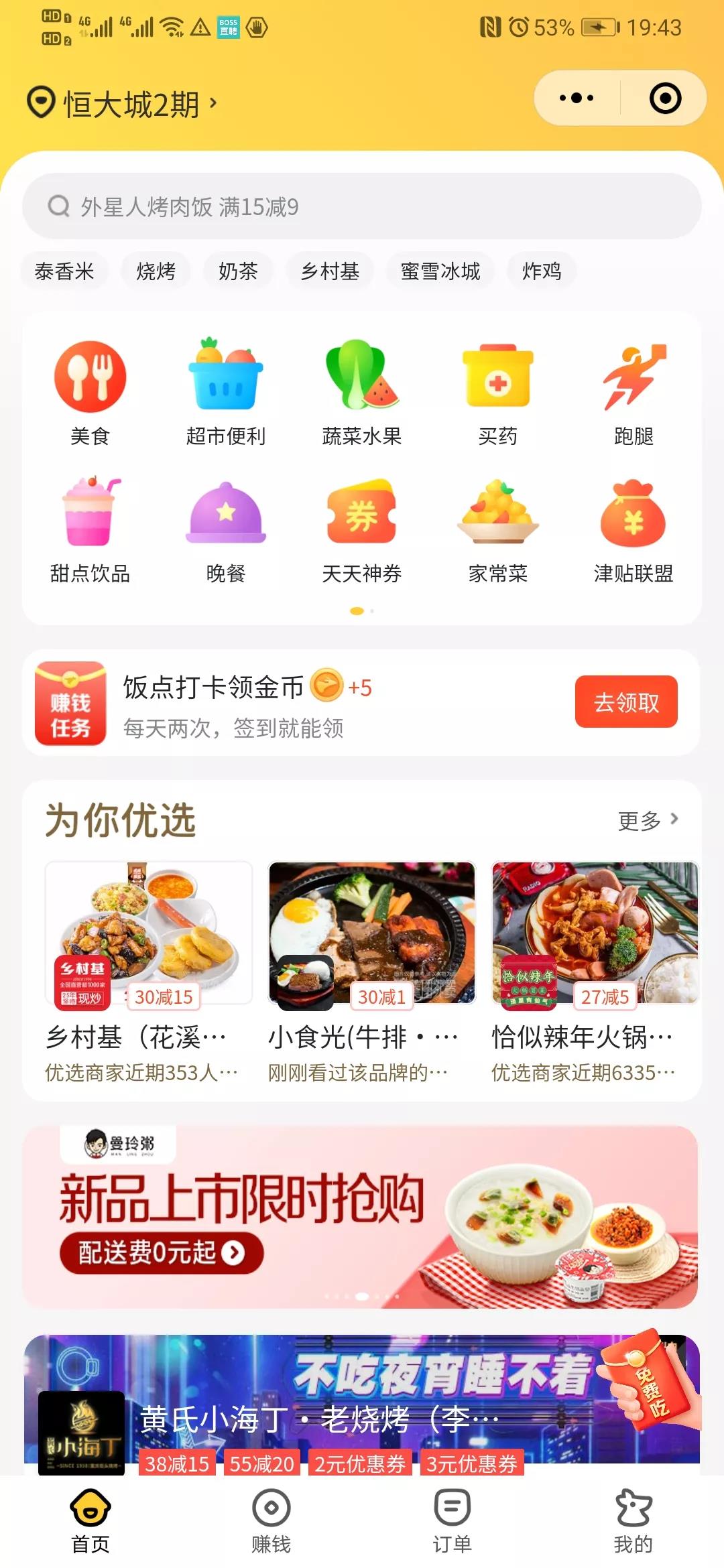Screen dimensions: 724x1568
Task: Open the 曼玲粥 新品上市 banner
Action: (361, 1216)
